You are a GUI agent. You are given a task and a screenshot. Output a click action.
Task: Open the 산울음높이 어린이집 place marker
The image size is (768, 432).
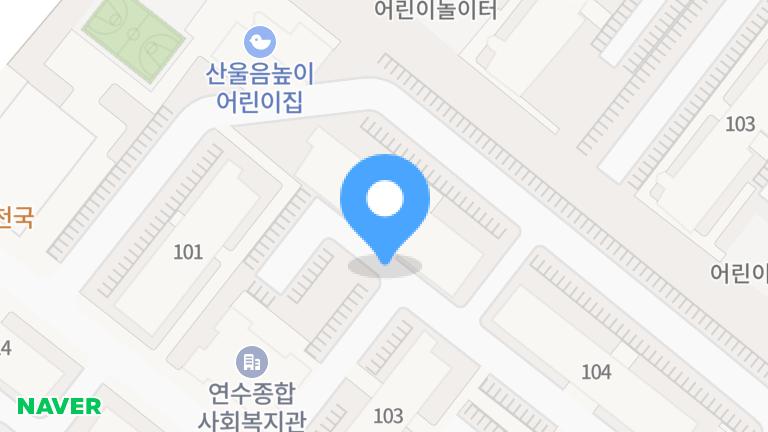[x=260, y=43]
